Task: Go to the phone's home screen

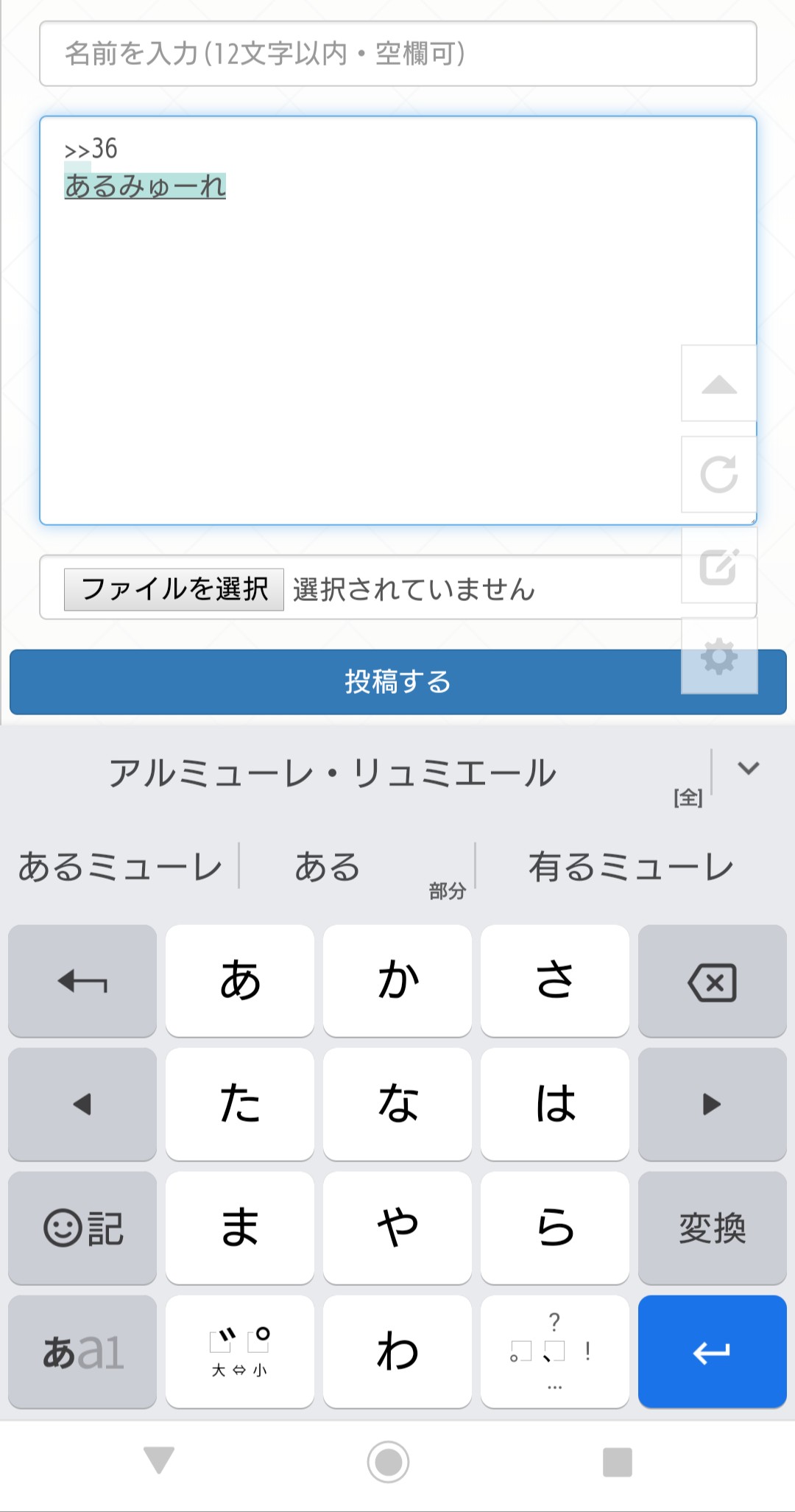Action: tap(388, 1462)
